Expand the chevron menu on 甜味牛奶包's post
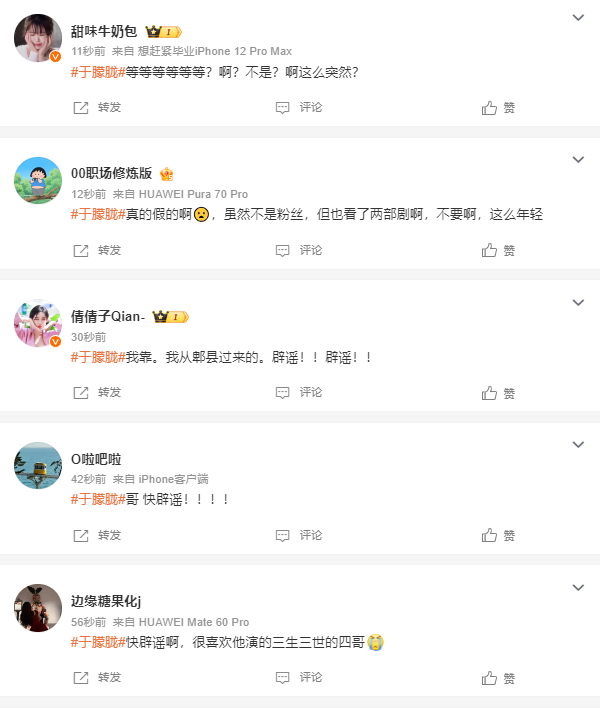 pos(578,18)
